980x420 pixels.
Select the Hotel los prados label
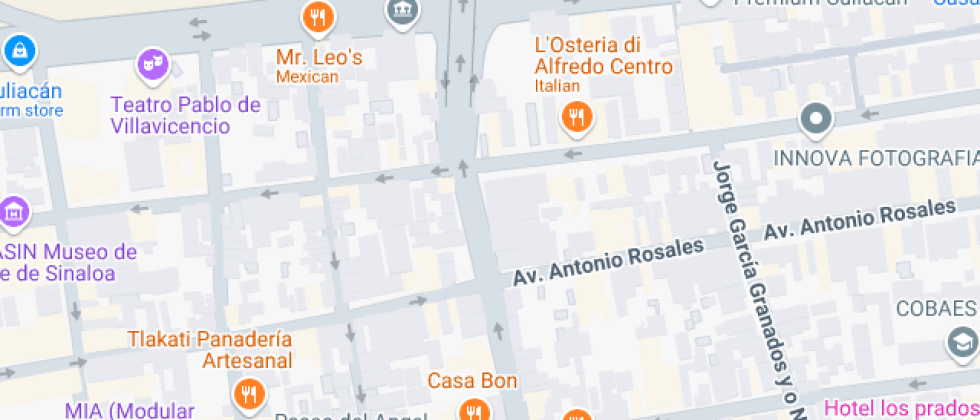pyautogui.click(x=900, y=408)
